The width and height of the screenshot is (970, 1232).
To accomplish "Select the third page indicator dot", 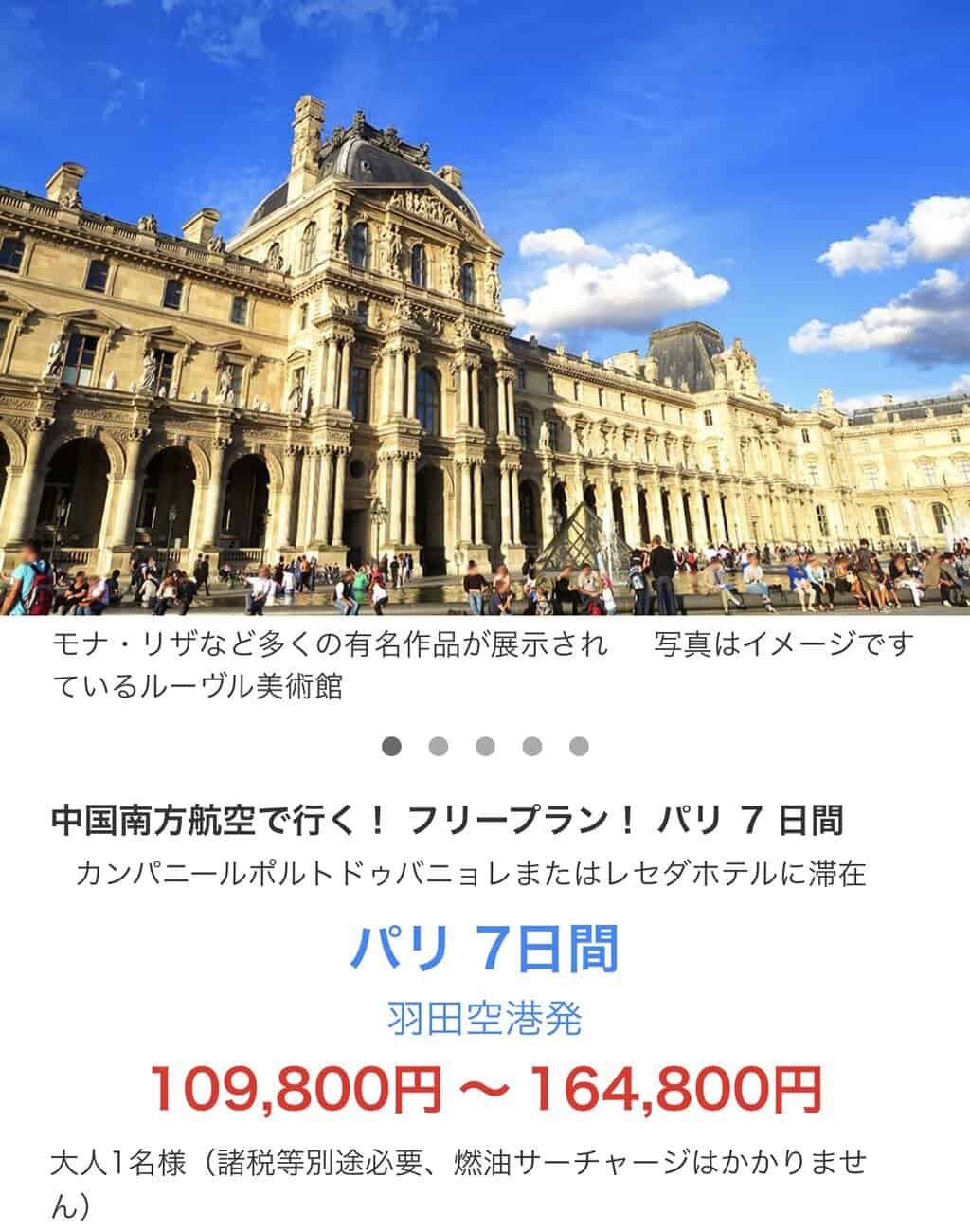I will click(485, 747).
